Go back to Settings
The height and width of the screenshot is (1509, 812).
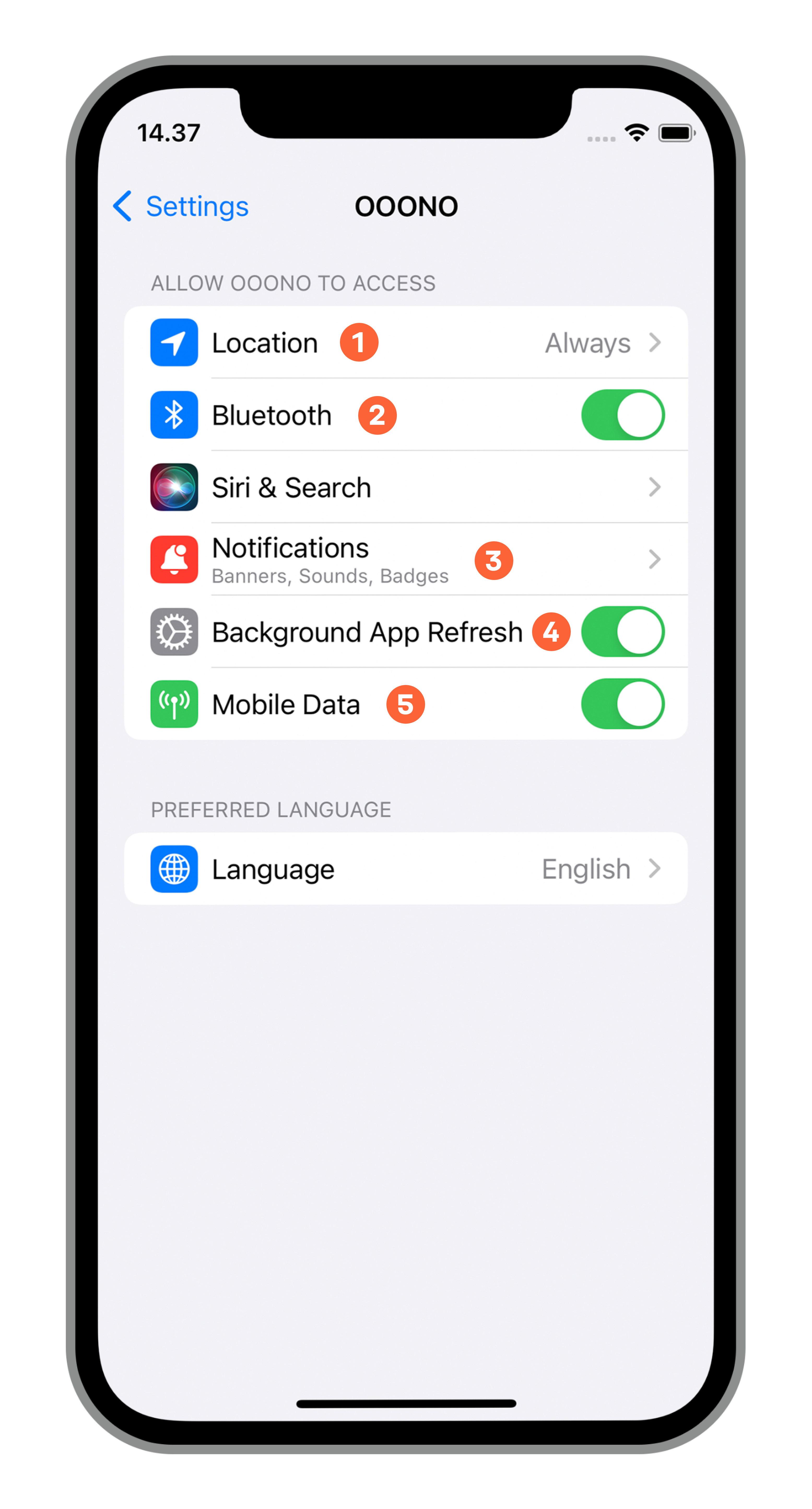point(181,206)
